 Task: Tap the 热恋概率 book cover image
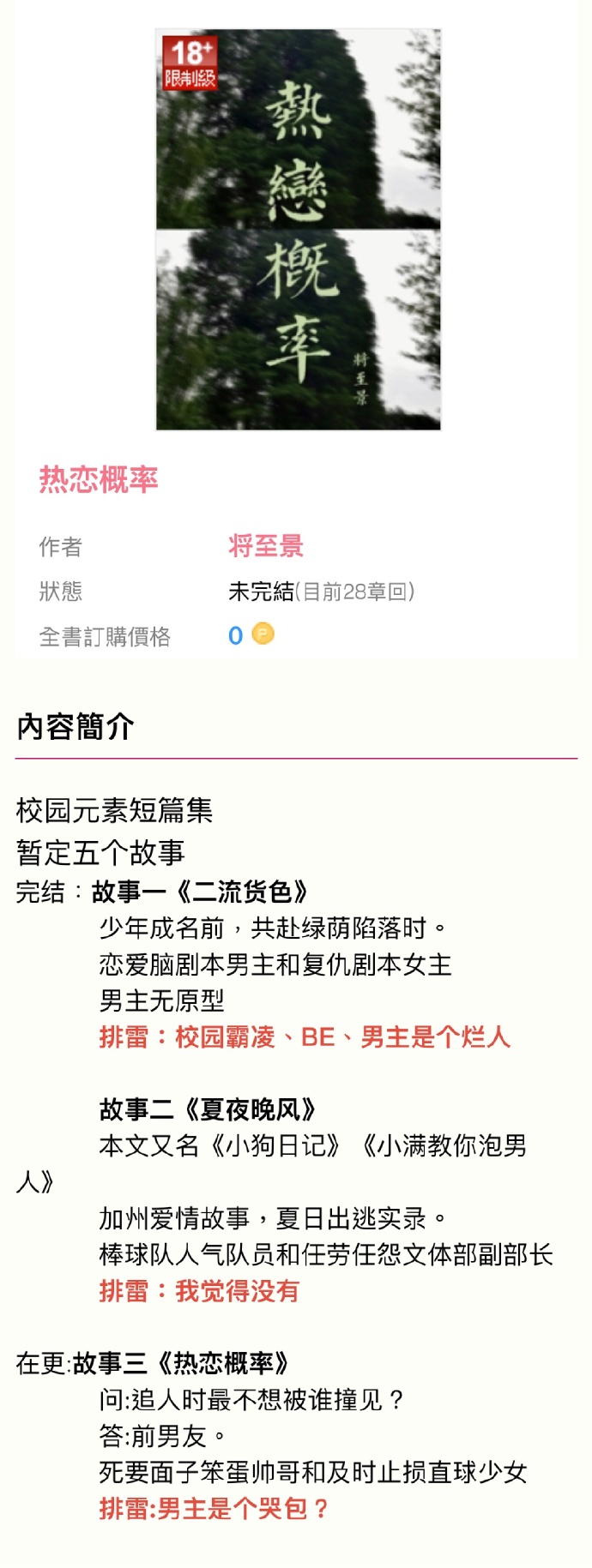click(x=298, y=229)
